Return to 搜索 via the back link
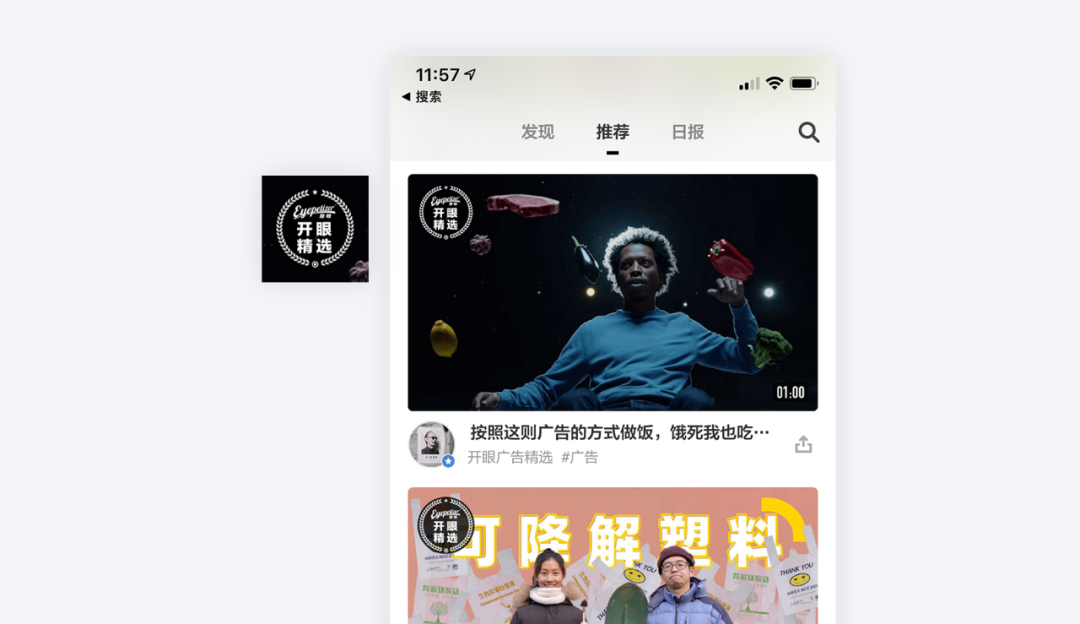The height and width of the screenshot is (624, 1080). (422, 97)
